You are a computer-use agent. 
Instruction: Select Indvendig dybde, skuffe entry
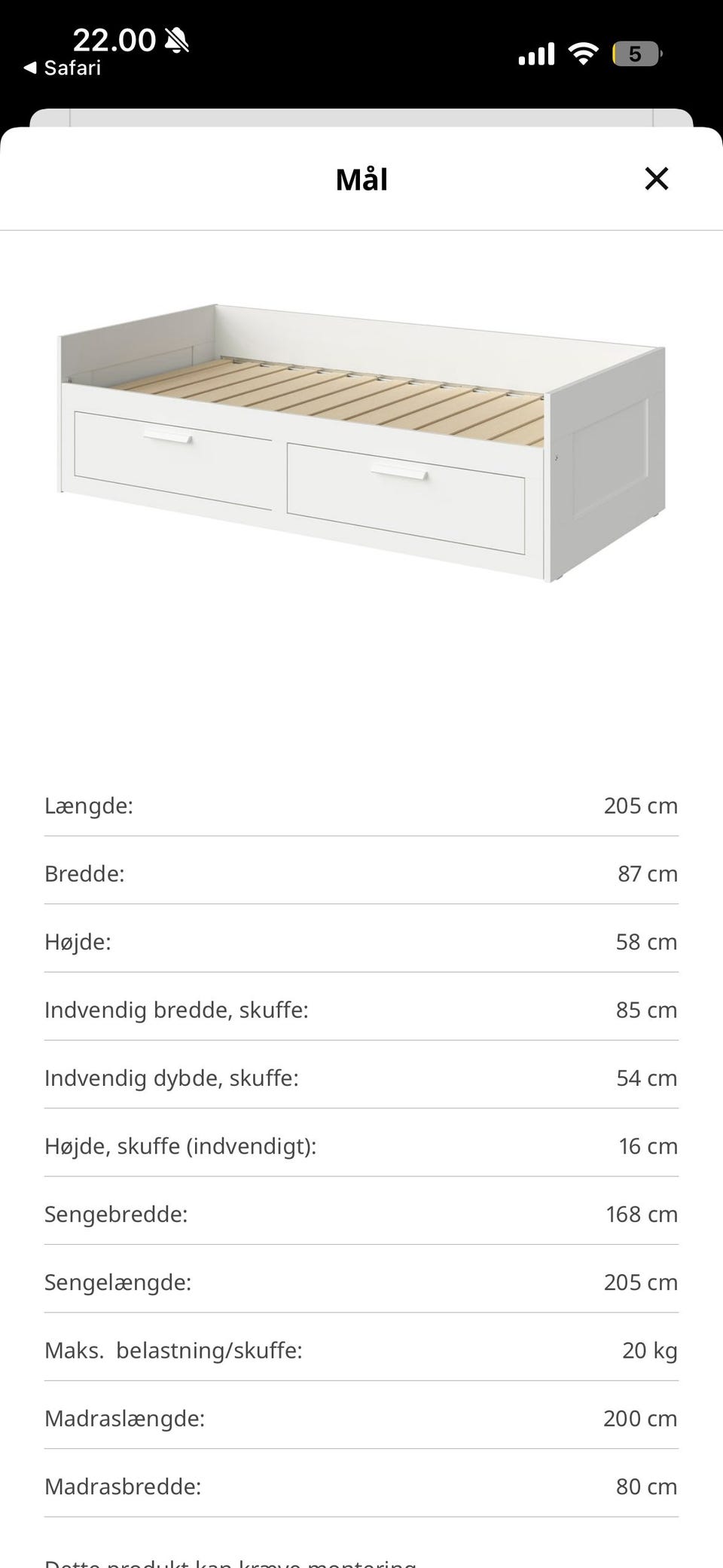(361, 1077)
